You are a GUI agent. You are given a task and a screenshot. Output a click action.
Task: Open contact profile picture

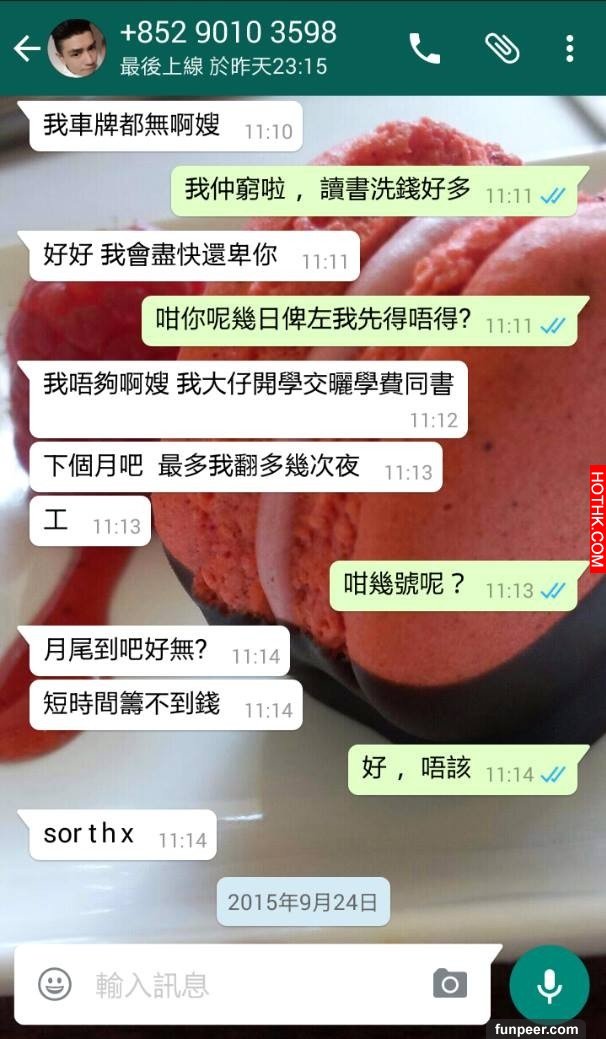[x=76, y=48]
